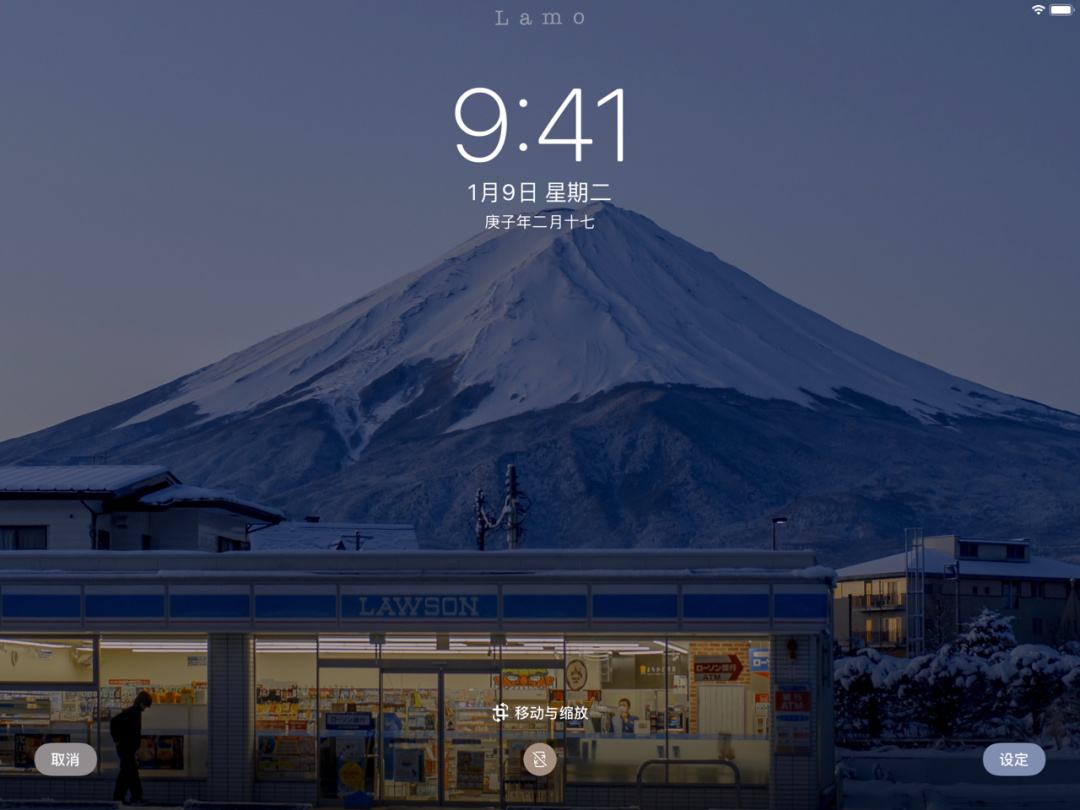
Task: Toggle the perspective zoom icon
Action: point(539,760)
